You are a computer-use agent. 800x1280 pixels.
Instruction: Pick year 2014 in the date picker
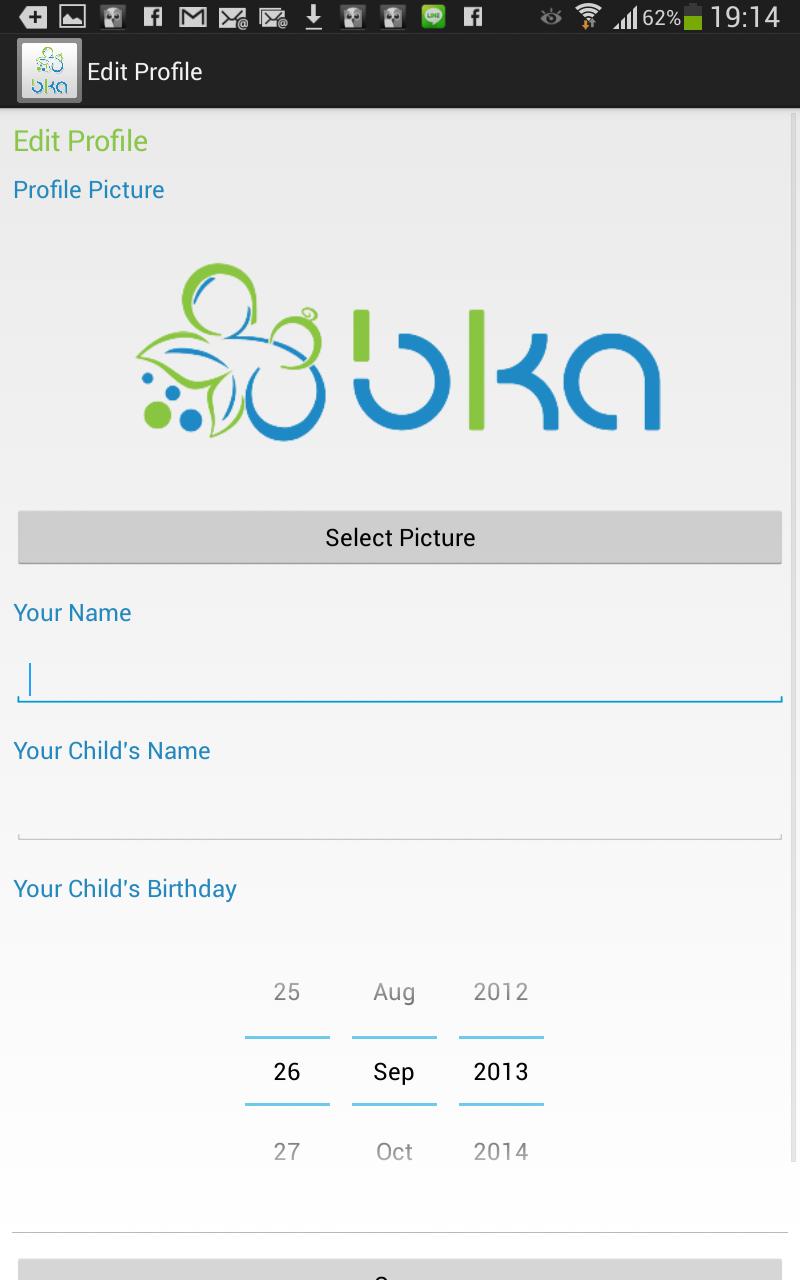point(501,1151)
